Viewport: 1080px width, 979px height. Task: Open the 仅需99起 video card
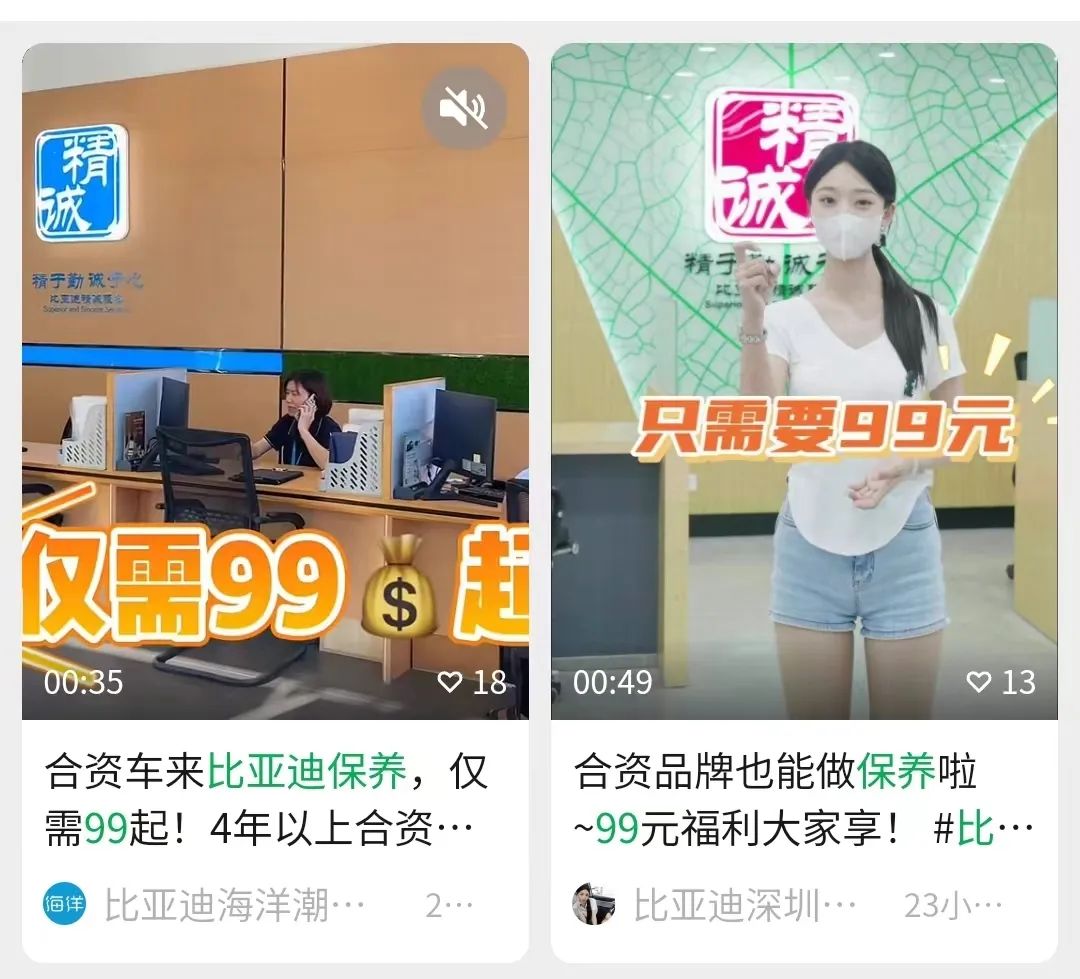tap(275, 400)
